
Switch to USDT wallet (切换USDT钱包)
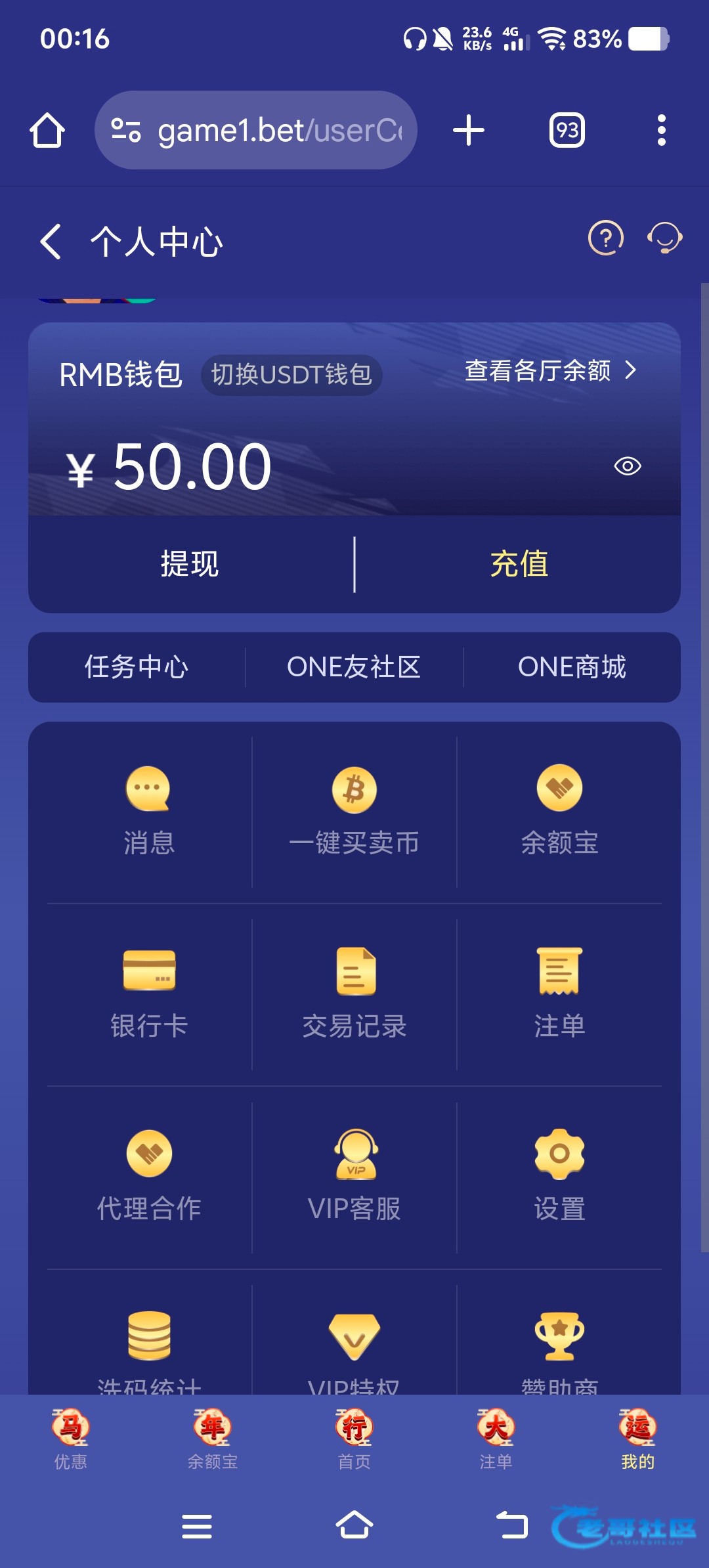pos(291,375)
